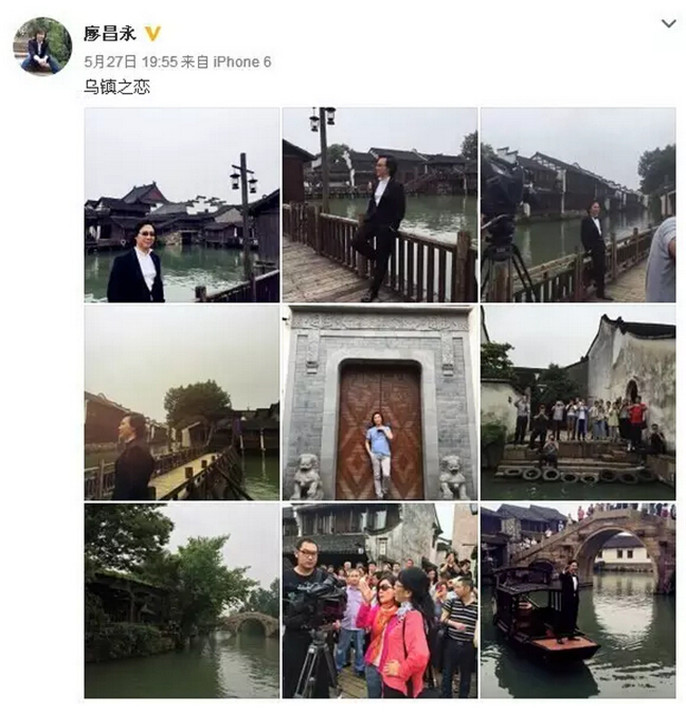The image size is (686, 714).
Task: Open the canal photo with trees and a small arch bridge
Action: (x=182, y=600)
